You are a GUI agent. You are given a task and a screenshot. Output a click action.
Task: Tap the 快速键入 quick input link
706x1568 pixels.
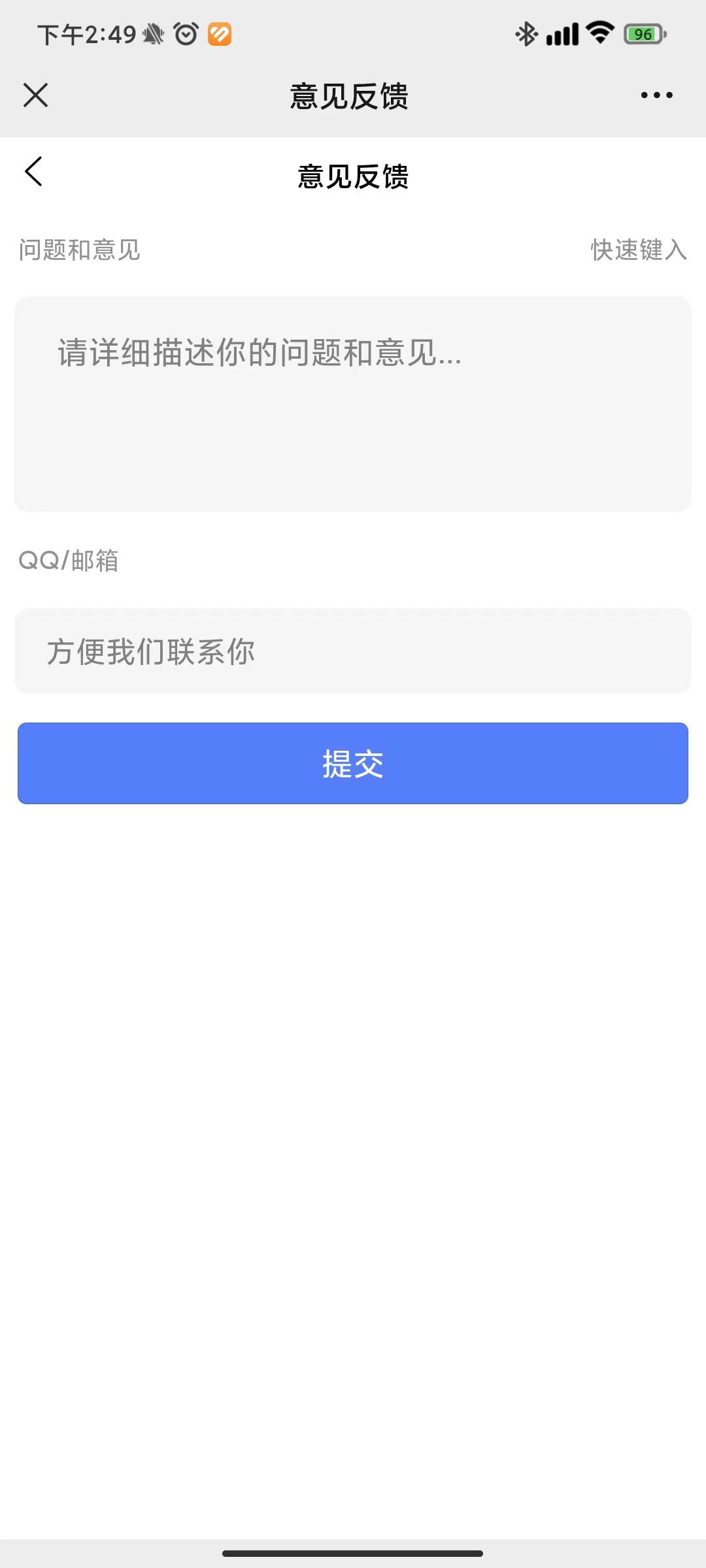pyautogui.click(x=638, y=250)
